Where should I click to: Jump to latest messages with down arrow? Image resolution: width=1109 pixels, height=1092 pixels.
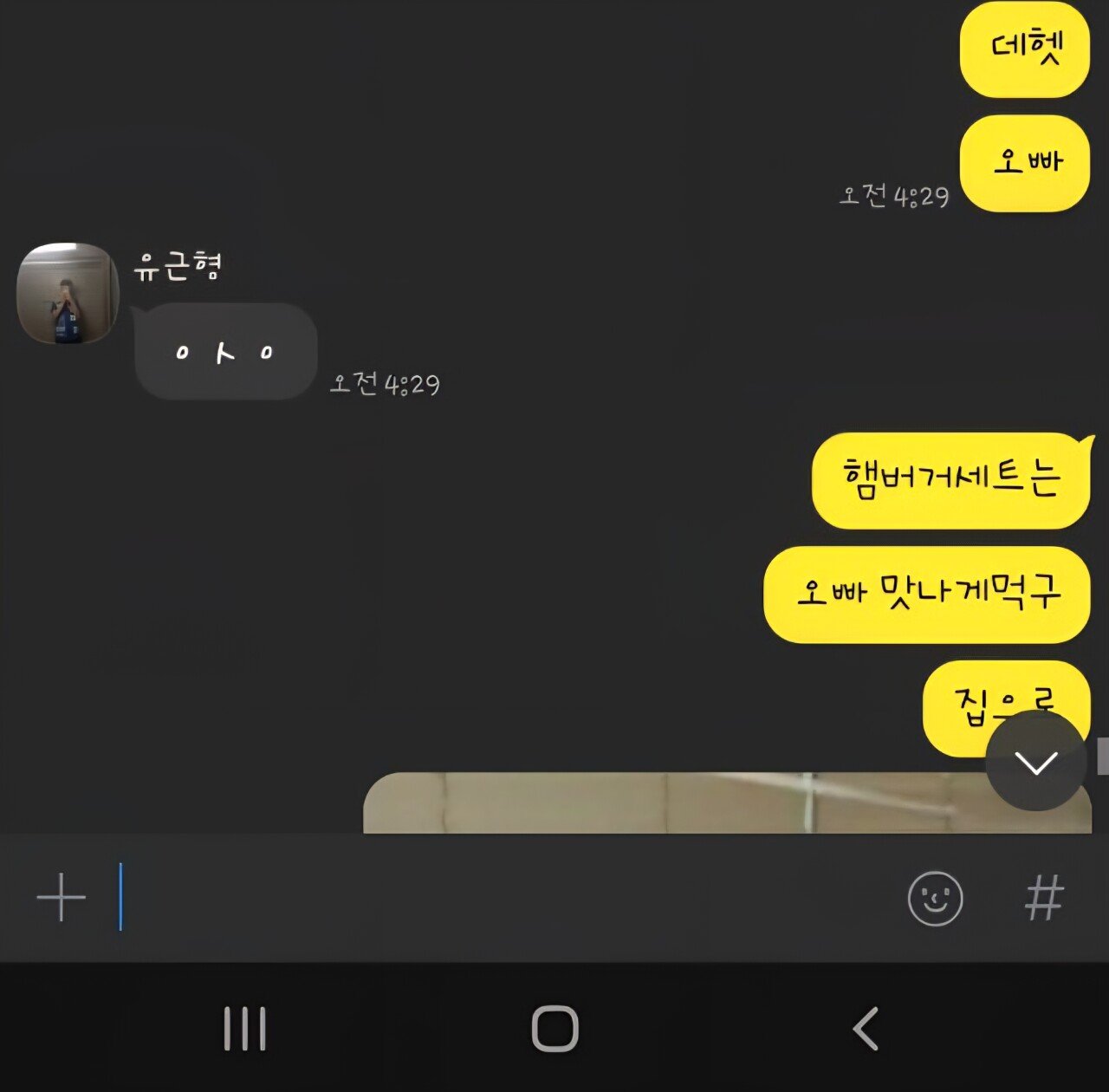pyautogui.click(x=1035, y=762)
